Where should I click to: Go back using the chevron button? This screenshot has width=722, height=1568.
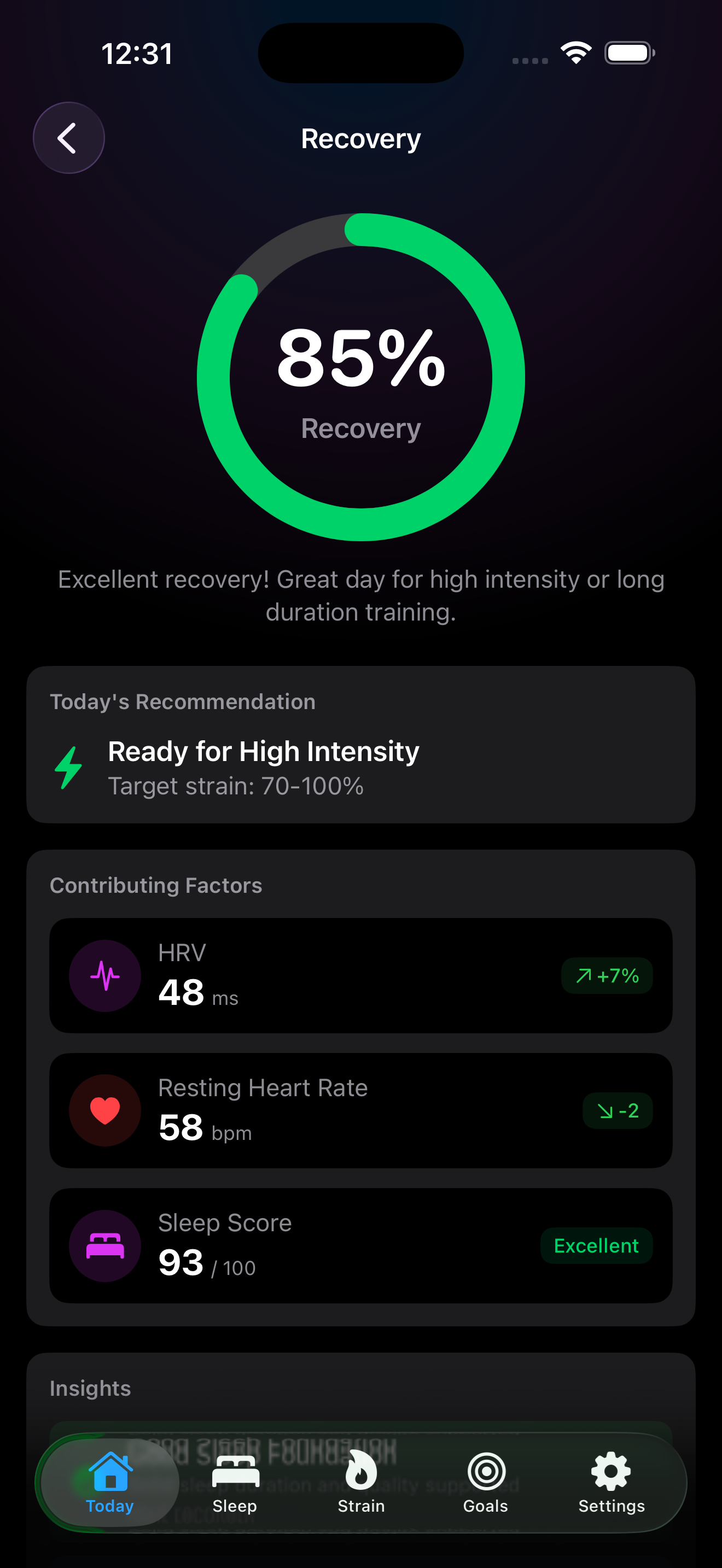click(x=69, y=138)
